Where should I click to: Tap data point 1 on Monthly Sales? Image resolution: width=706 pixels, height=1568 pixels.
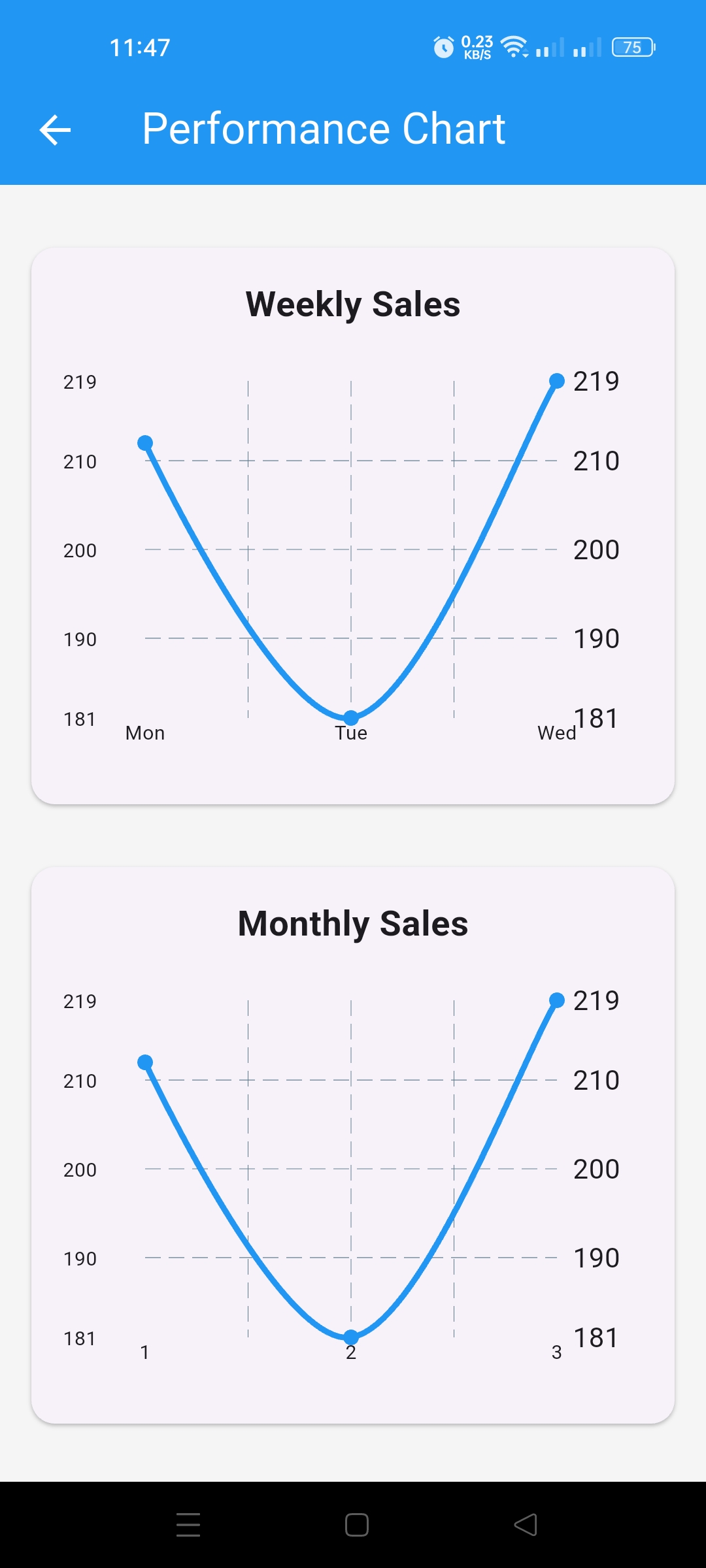(145, 1062)
